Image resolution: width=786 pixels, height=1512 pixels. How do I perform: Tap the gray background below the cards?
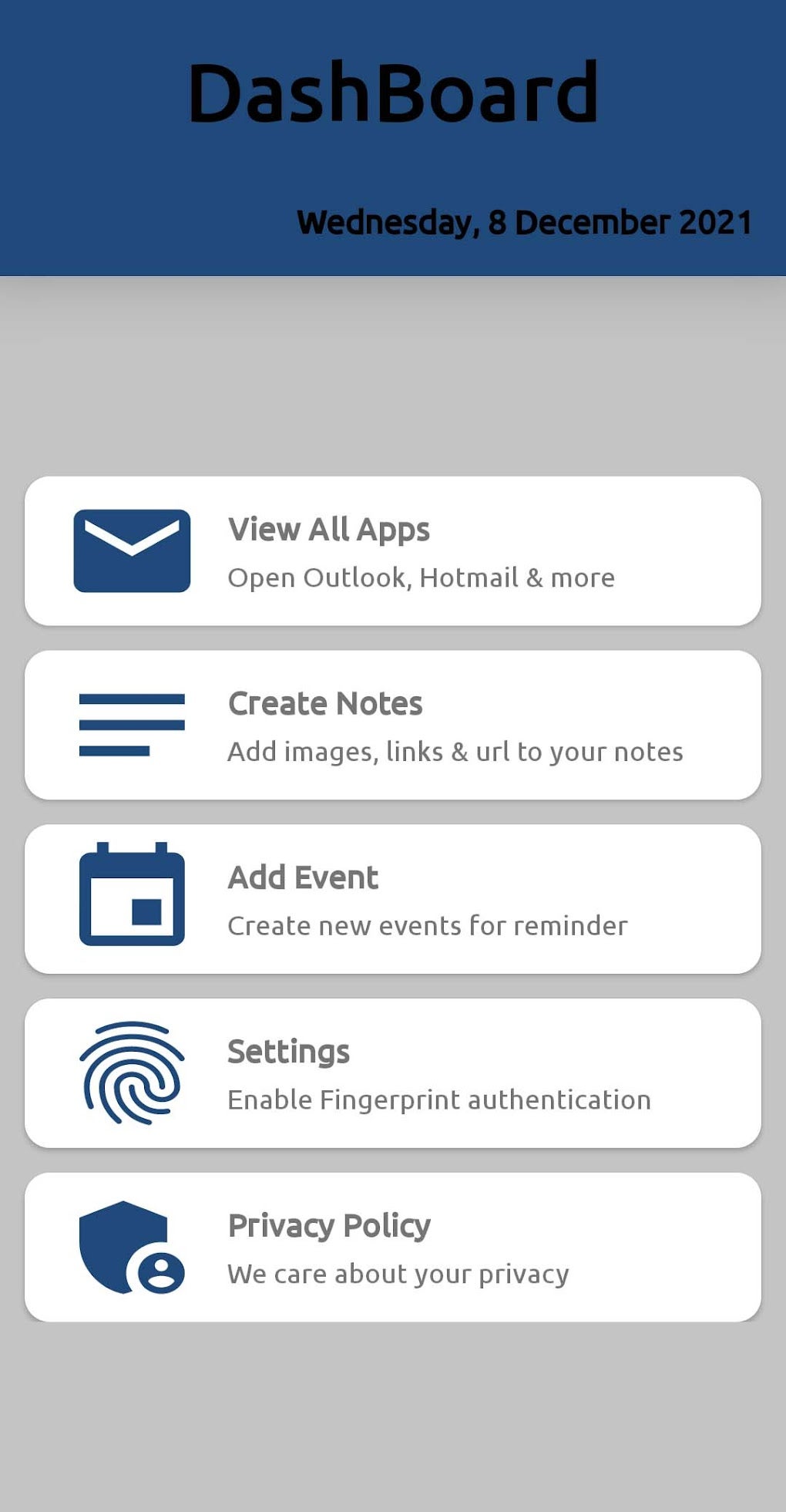393,1411
